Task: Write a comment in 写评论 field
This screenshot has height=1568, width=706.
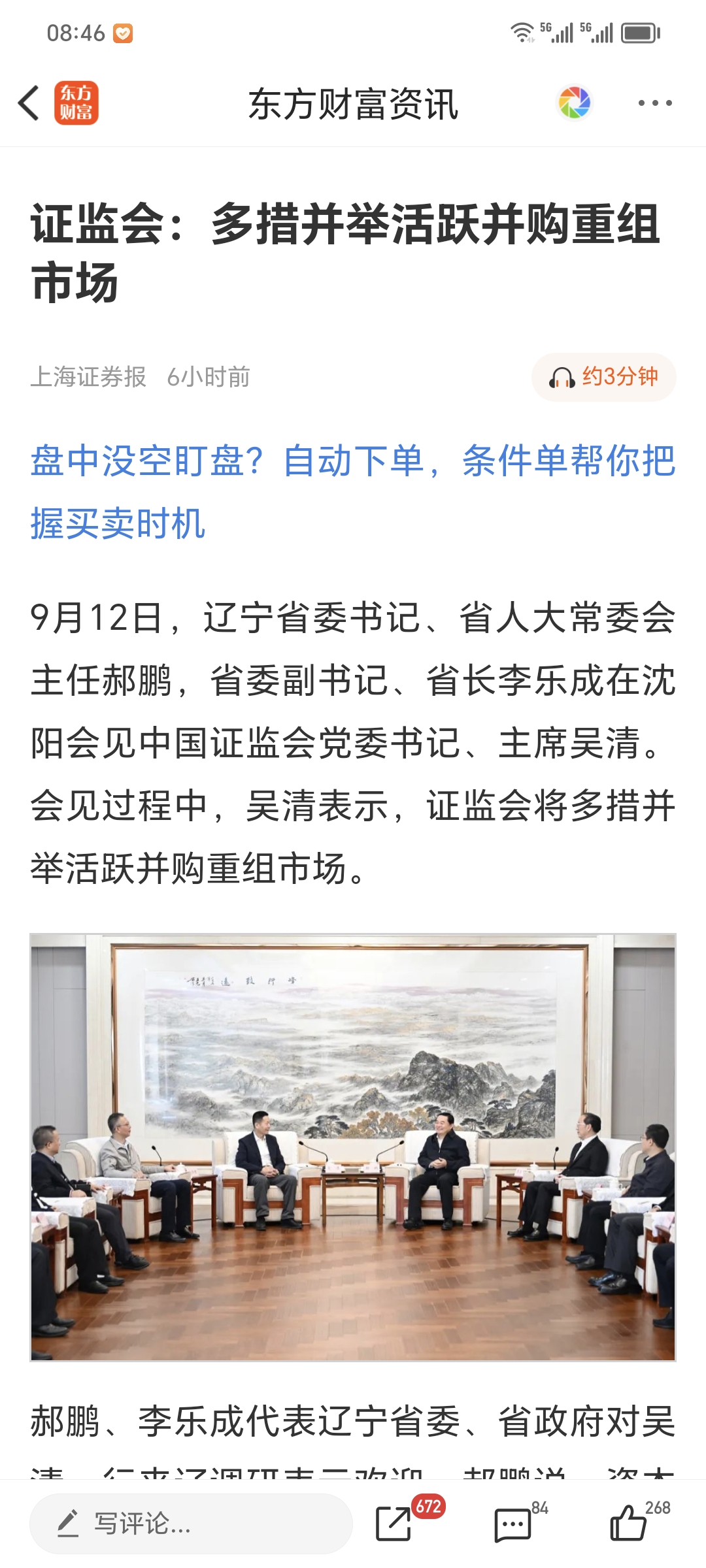Action: point(191,1524)
